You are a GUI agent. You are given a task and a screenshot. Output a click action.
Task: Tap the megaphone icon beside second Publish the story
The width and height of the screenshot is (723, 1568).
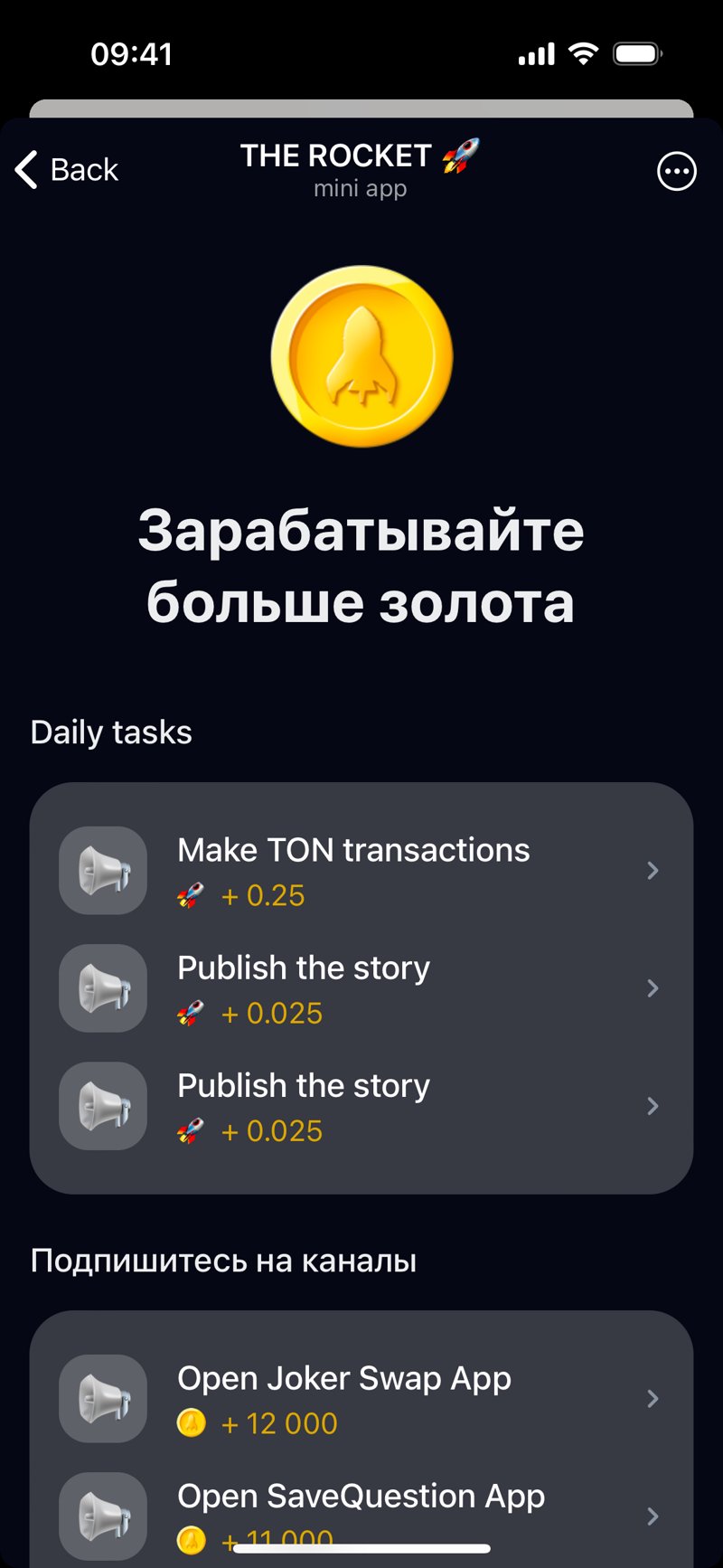(x=102, y=1105)
